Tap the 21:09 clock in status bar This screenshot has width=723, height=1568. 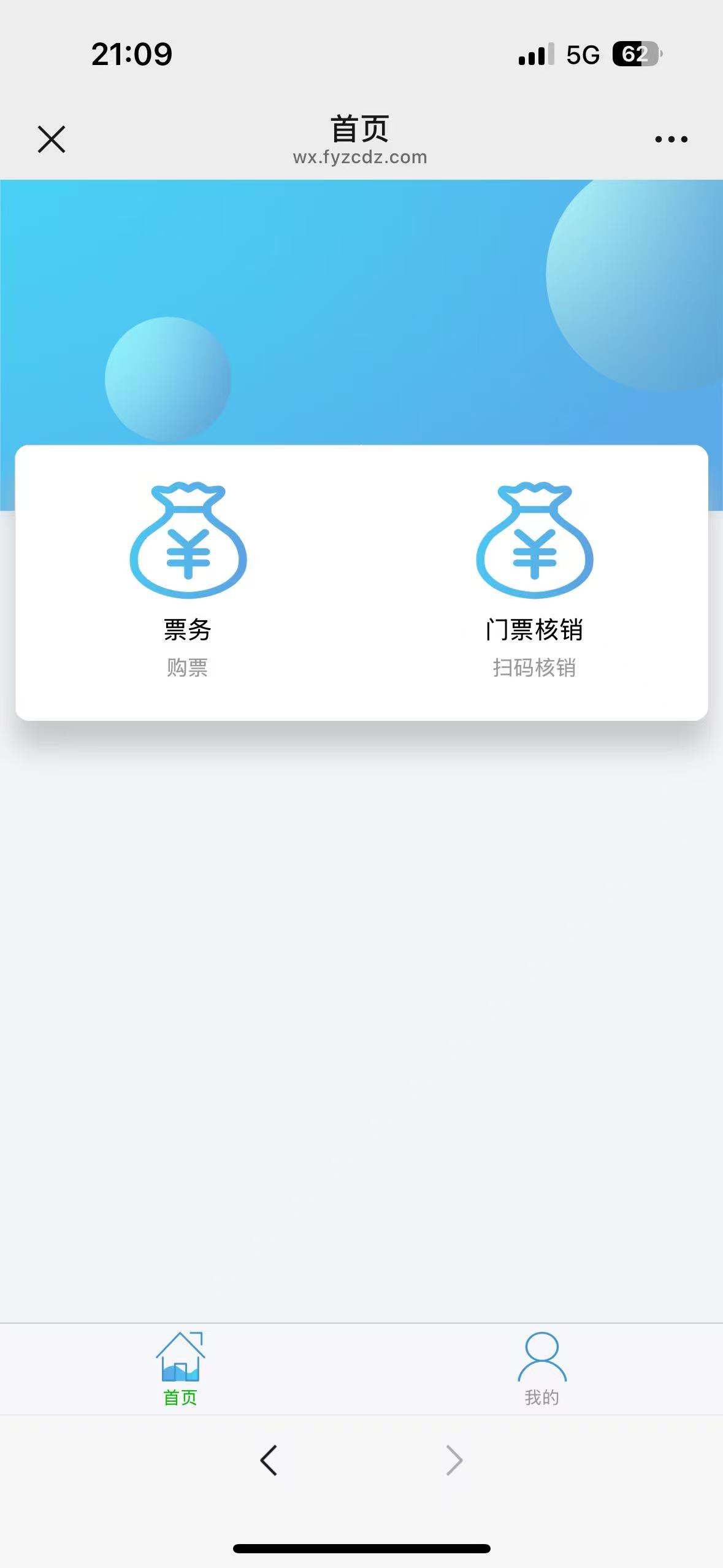point(131,55)
